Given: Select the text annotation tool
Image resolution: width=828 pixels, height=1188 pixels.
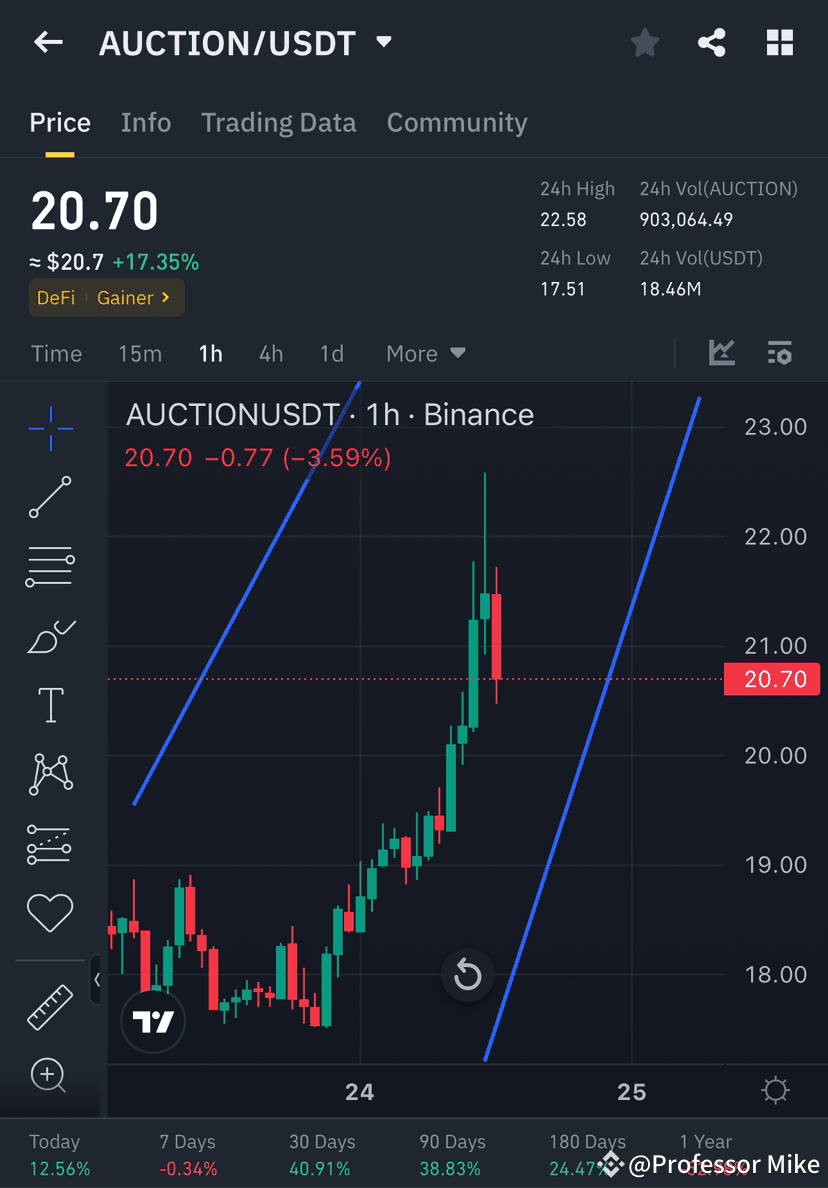Looking at the screenshot, I should pyautogui.click(x=50, y=704).
